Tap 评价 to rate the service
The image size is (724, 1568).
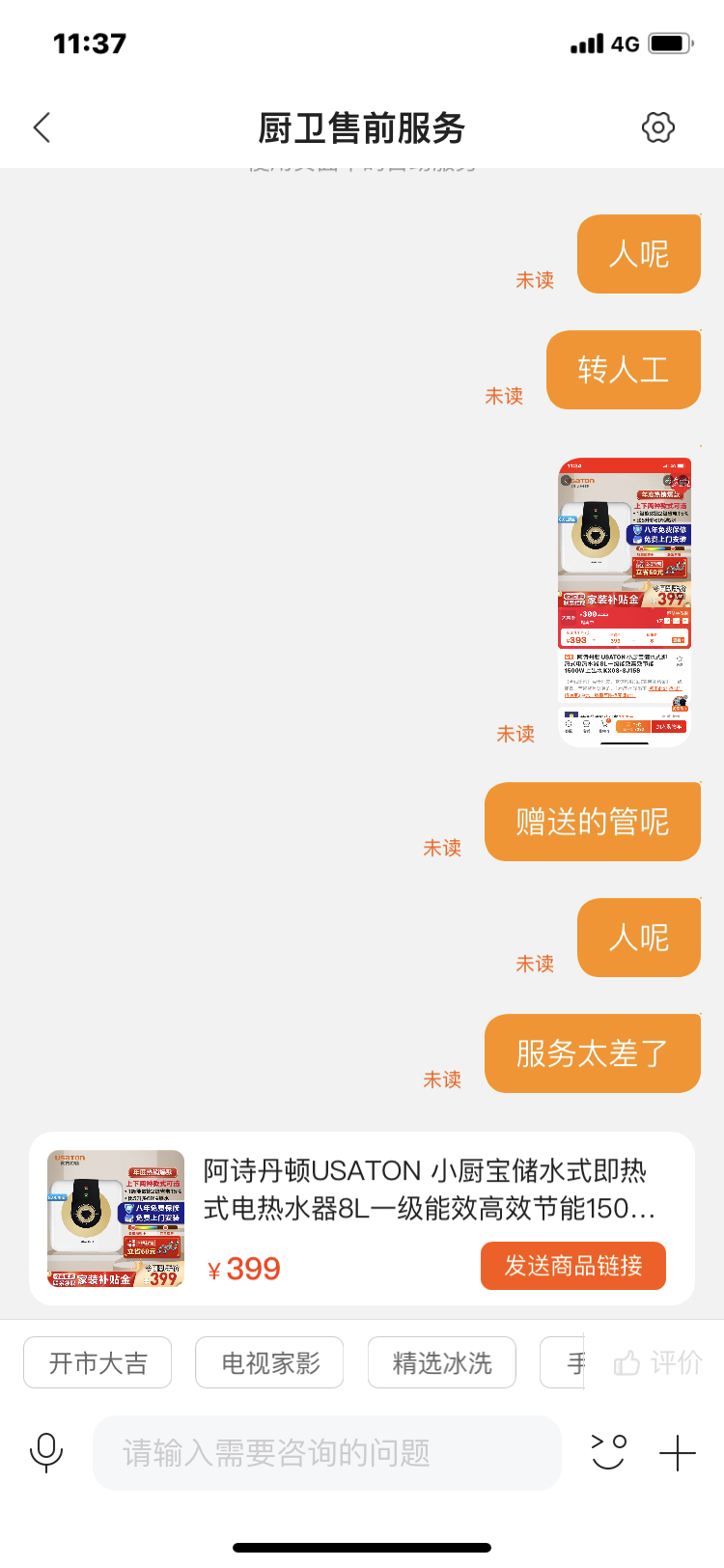659,1362
